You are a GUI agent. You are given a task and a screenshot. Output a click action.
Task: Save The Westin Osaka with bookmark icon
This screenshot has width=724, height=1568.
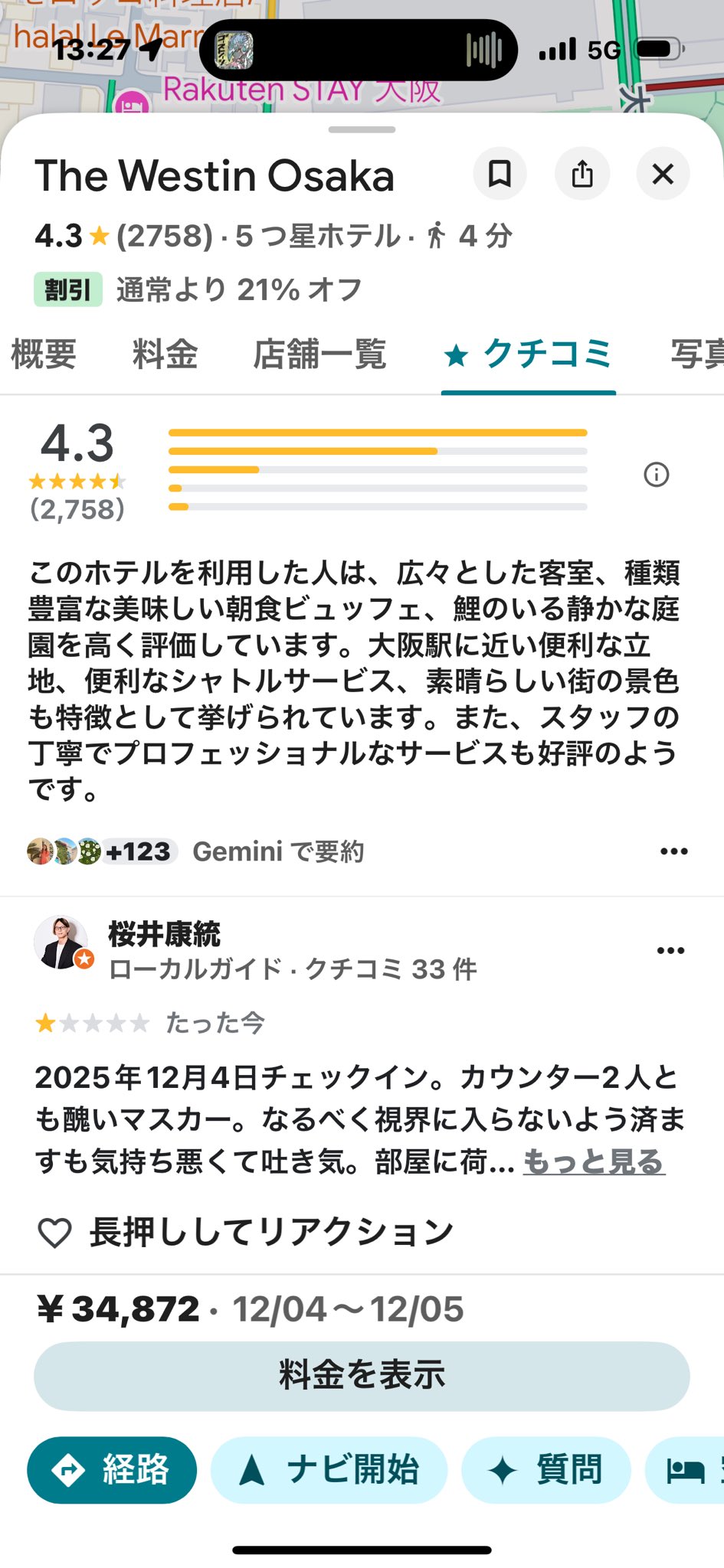[x=500, y=174]
